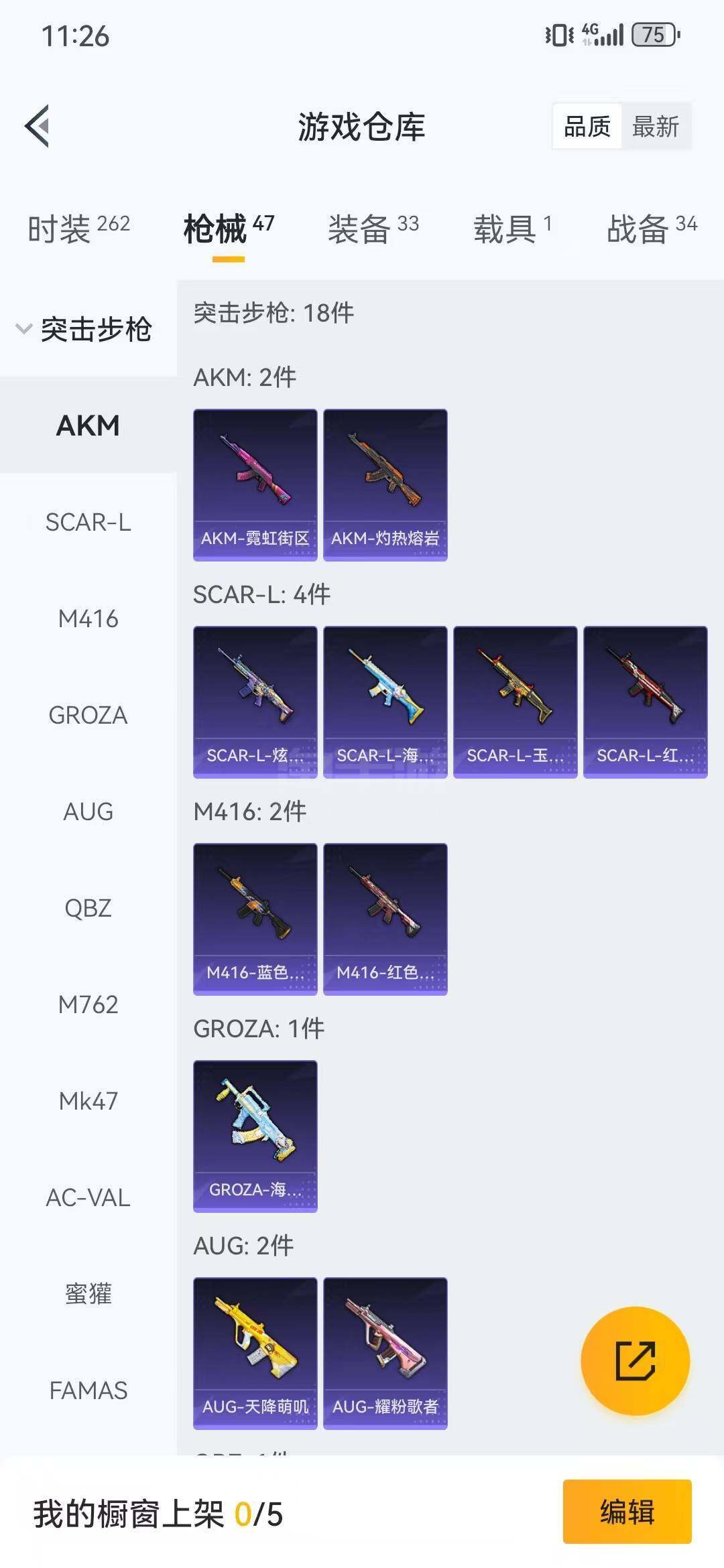Open the AKM-灼热熔岩 skin
Screen dimensions: 724x1568
(385, 484)
